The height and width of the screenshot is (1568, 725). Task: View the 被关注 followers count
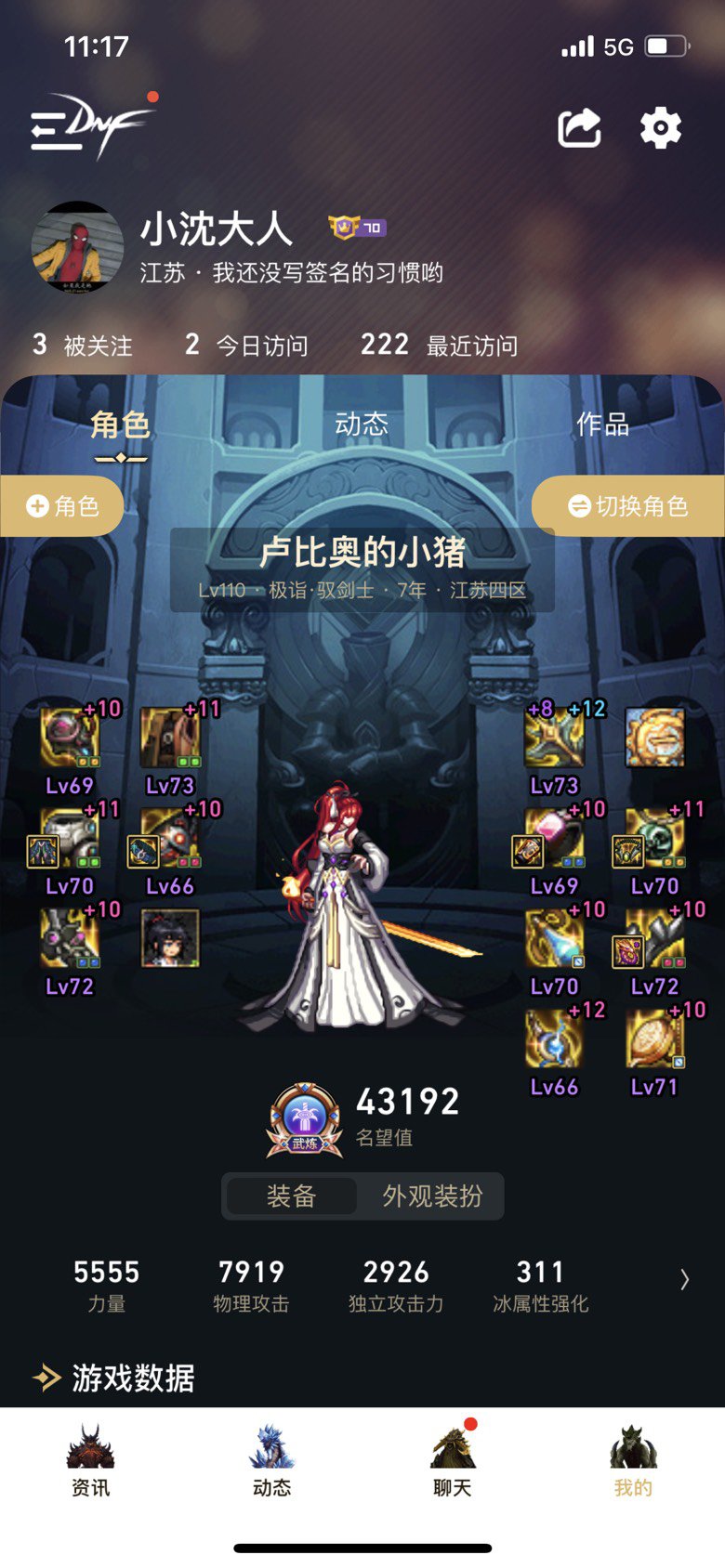point(82,346)
